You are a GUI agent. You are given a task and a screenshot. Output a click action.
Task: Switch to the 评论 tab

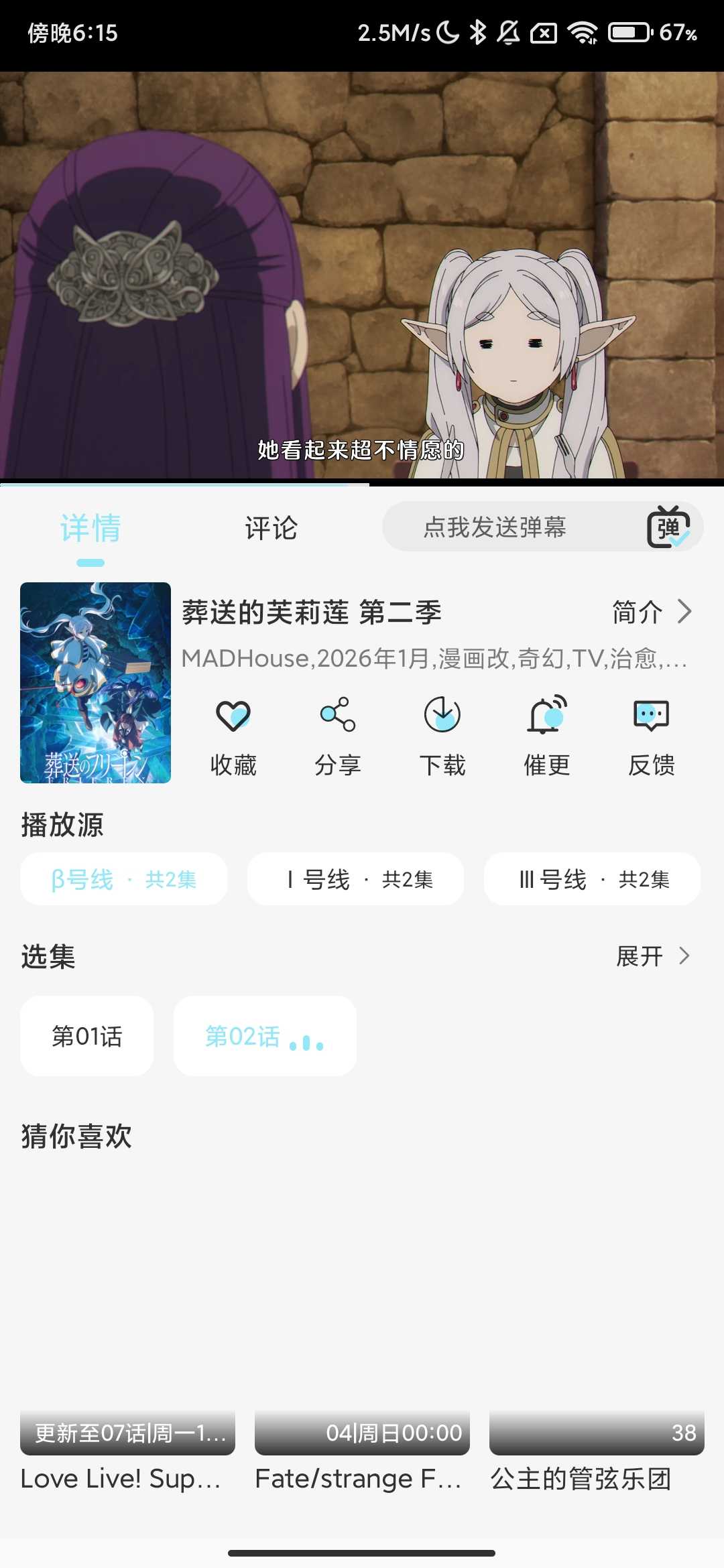[271, 528]
